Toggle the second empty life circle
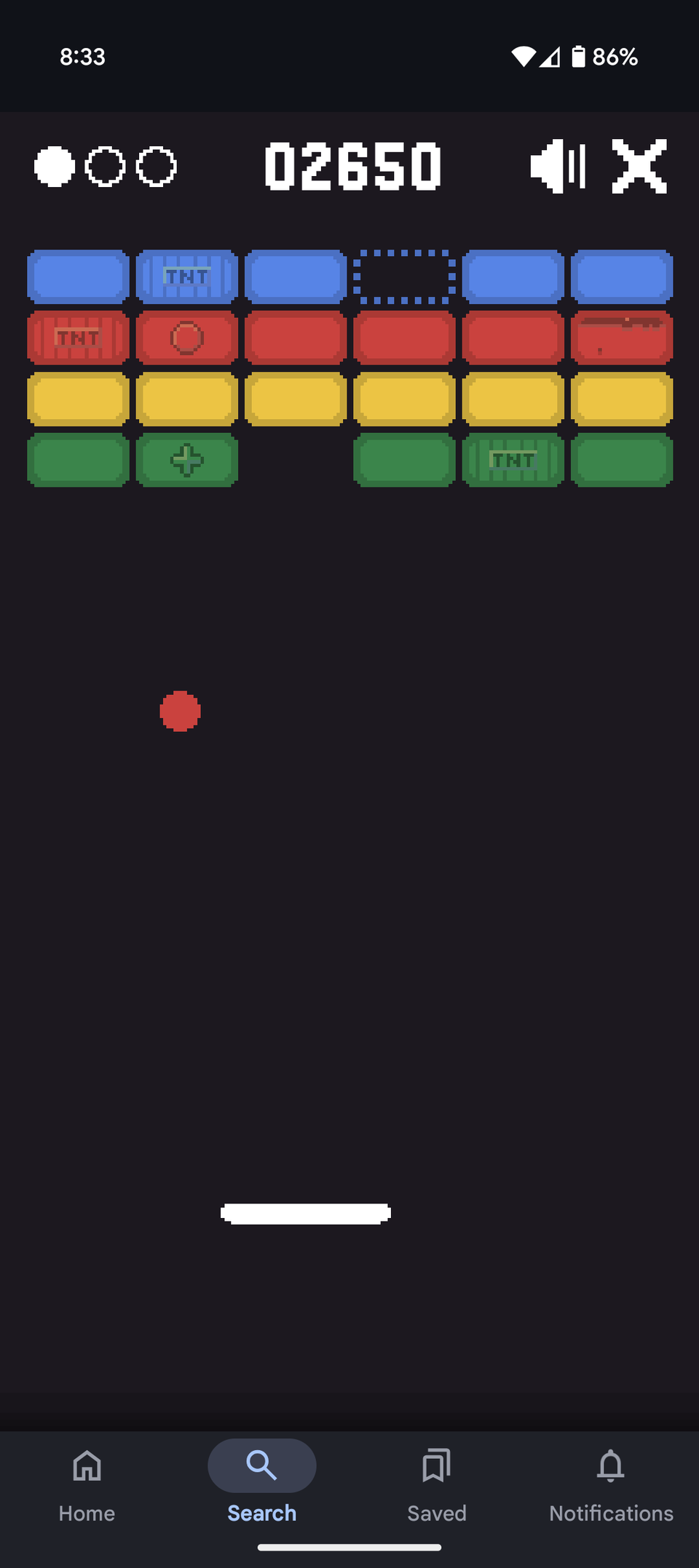Image resolution: width=699 pixels, height=1568 pixels. 104,166
